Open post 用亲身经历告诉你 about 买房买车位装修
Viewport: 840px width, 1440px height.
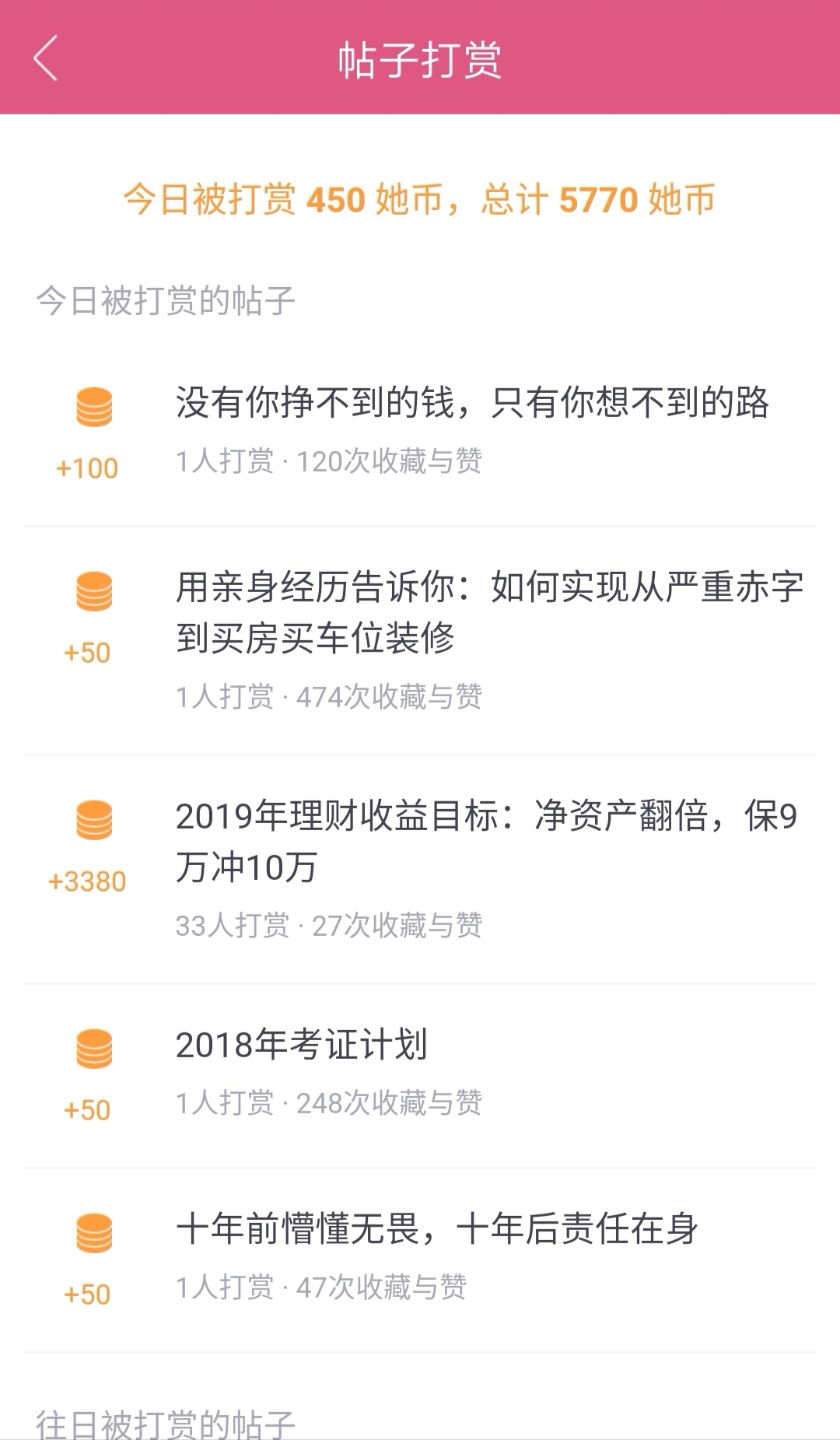tap(420, 641)
